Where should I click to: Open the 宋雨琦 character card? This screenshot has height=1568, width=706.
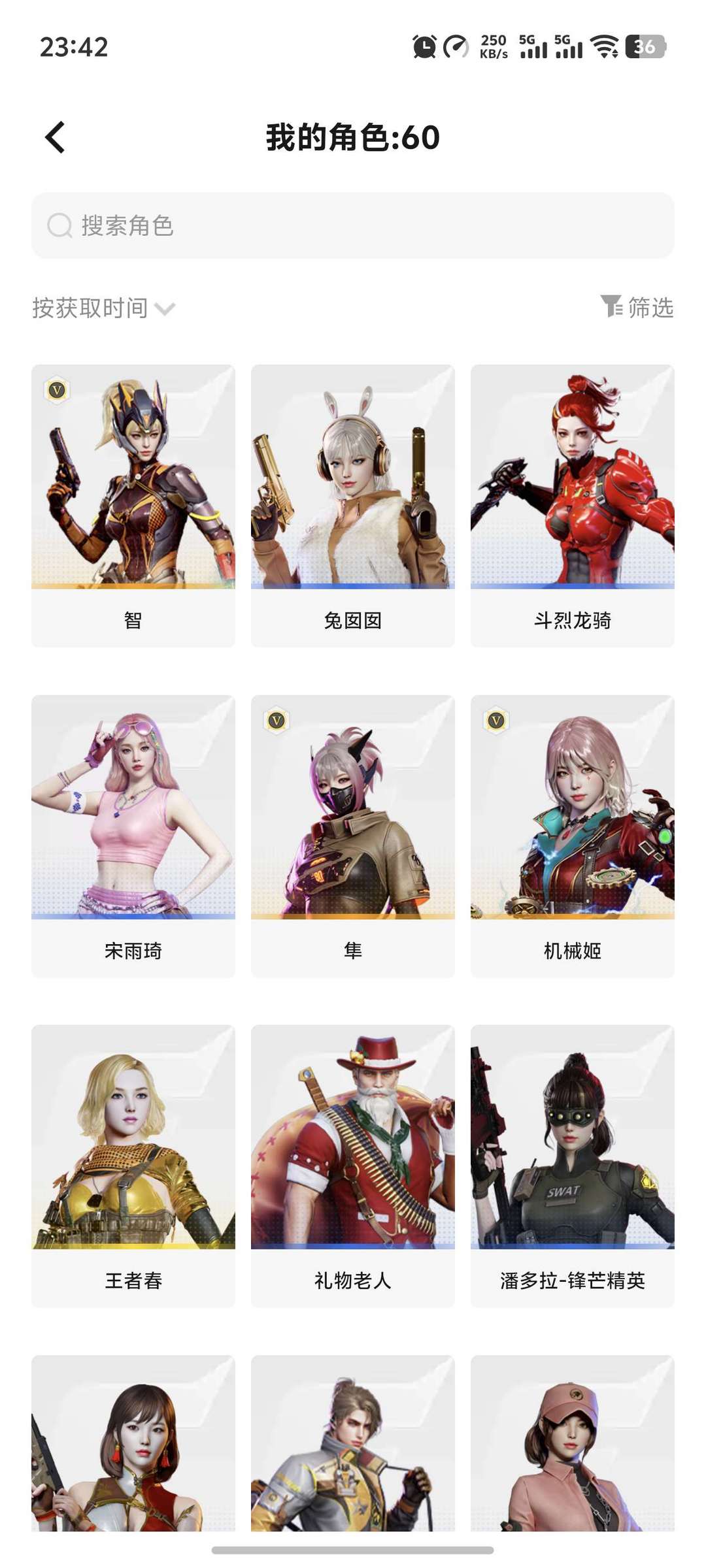click(133, 836)
